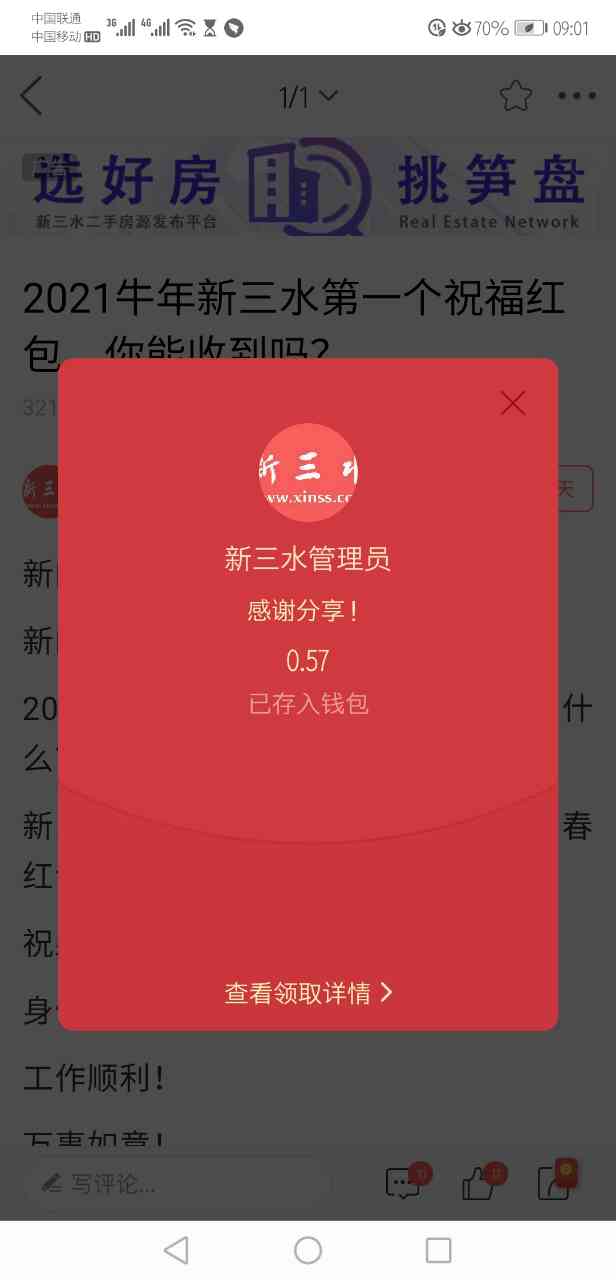Open recent apps from navigation bar
The height and width of the screenshot is (1280, 616).
(x=438, y=1250)
